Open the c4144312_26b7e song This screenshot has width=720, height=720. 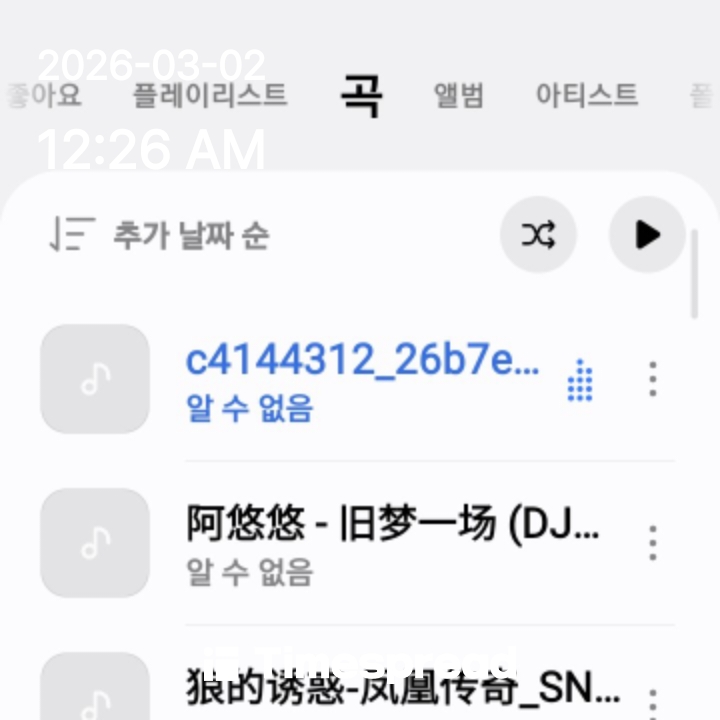point(360,378)
